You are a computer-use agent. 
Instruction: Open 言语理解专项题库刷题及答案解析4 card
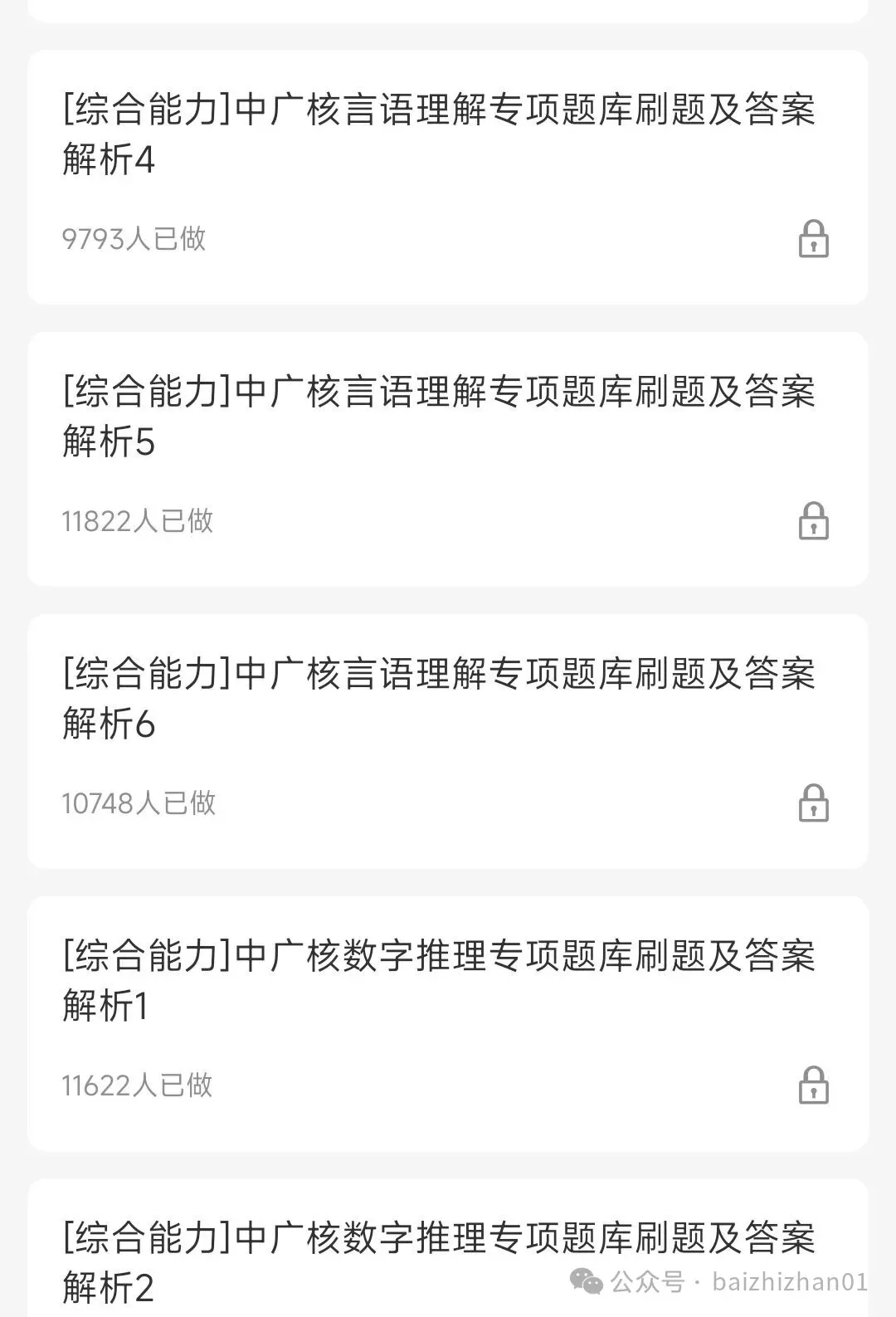coord(440,134)
